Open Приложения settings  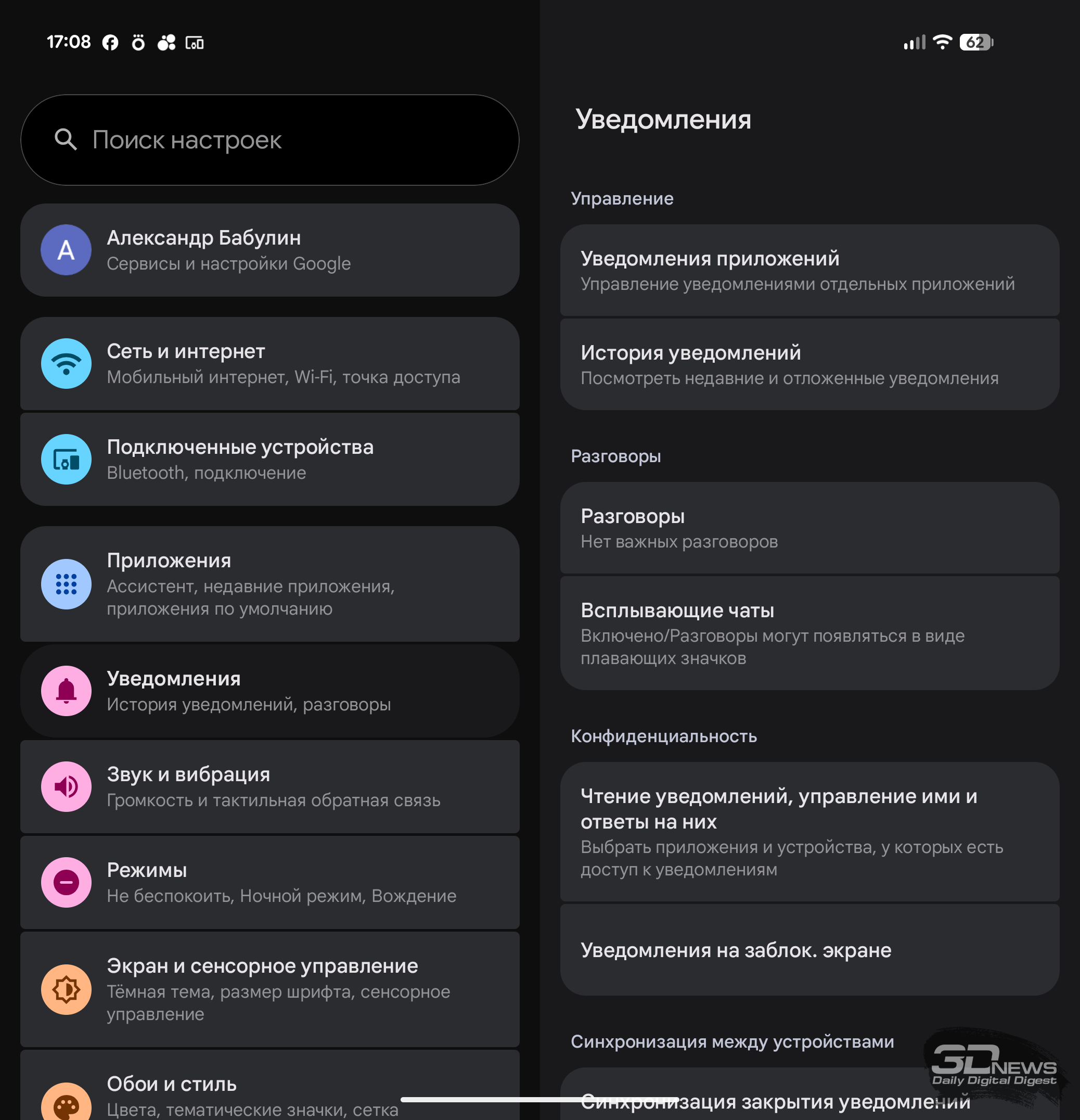point(269,583)
